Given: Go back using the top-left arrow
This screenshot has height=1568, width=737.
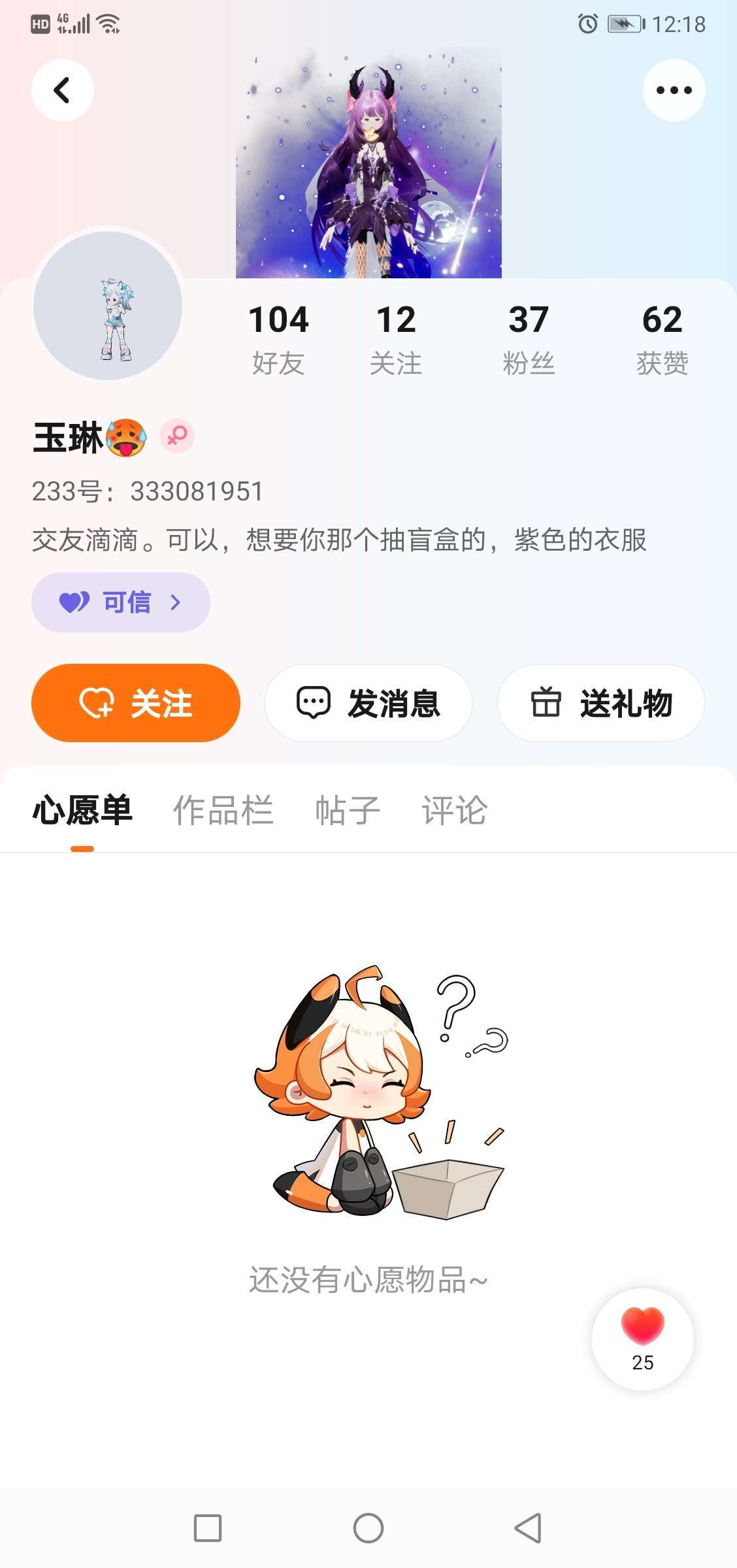Looking at the screenshot, I should [x=62, y=90].
